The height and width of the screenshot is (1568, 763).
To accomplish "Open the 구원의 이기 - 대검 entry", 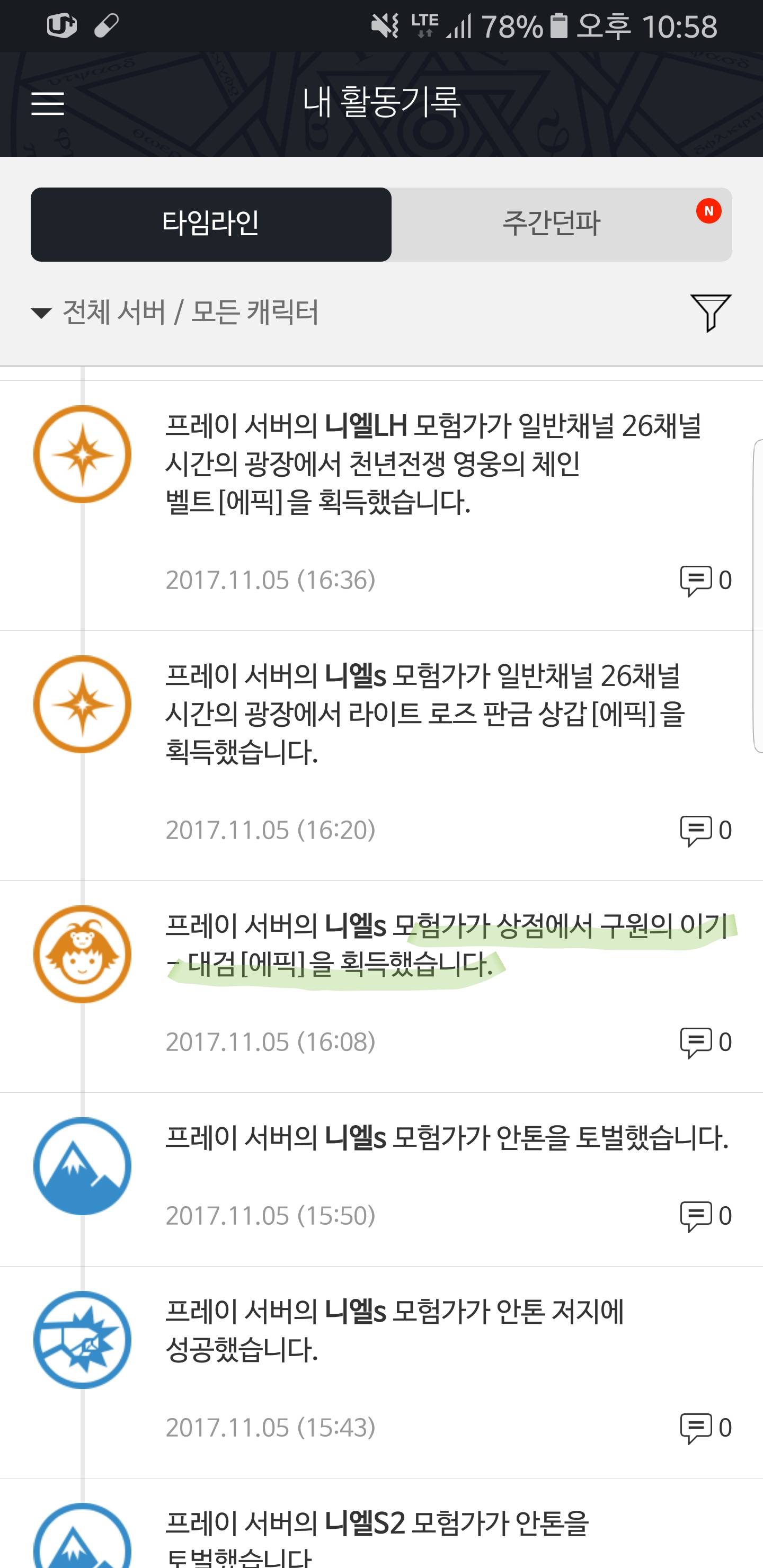I will pyautogui.click(x=381, y=987).
